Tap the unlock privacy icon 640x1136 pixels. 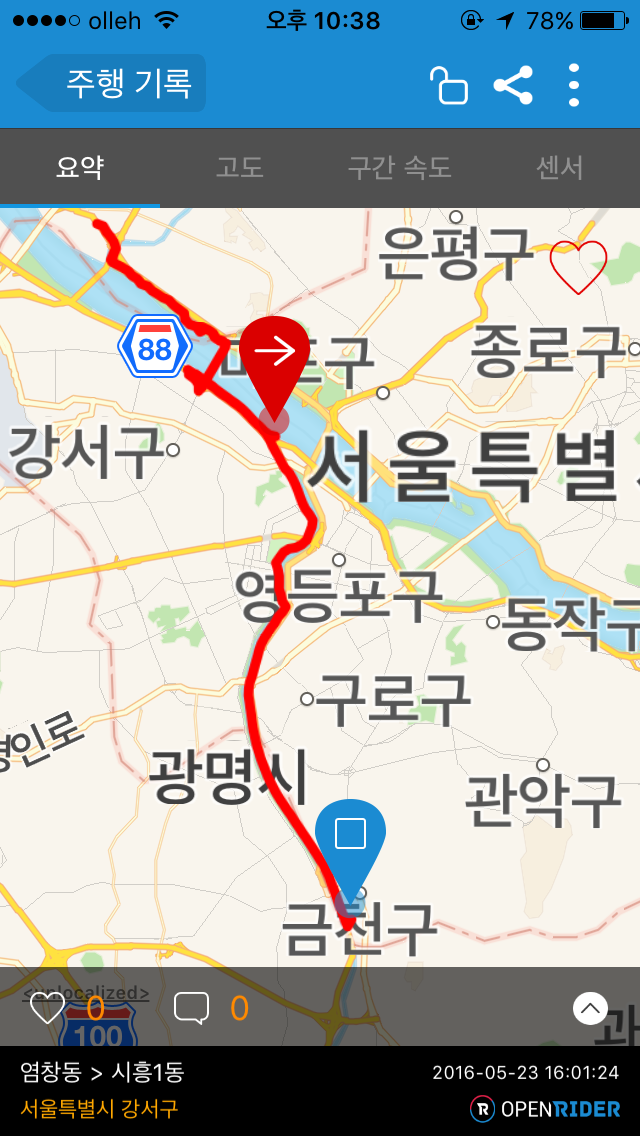449,85
